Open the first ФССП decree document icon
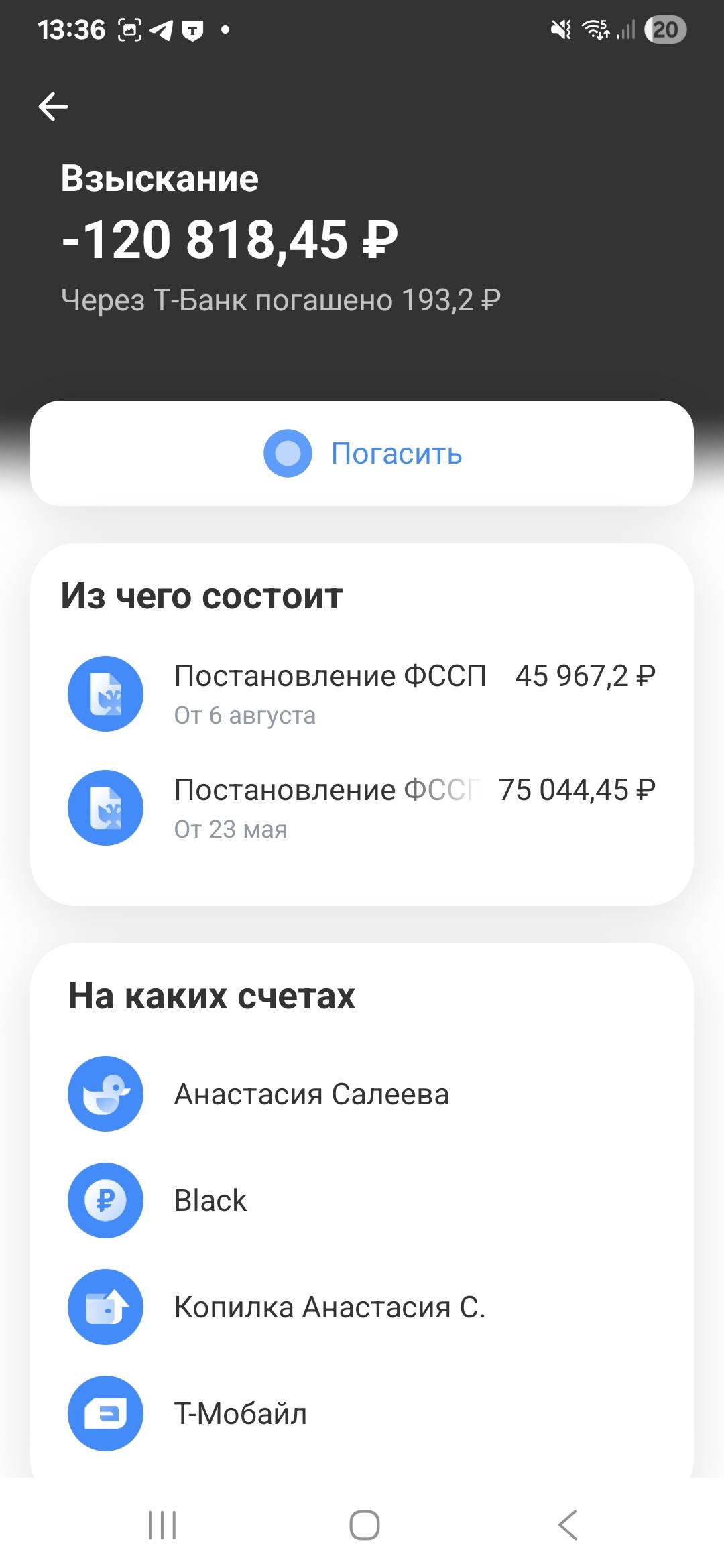 pyautogui.click(x=105, y=694)
